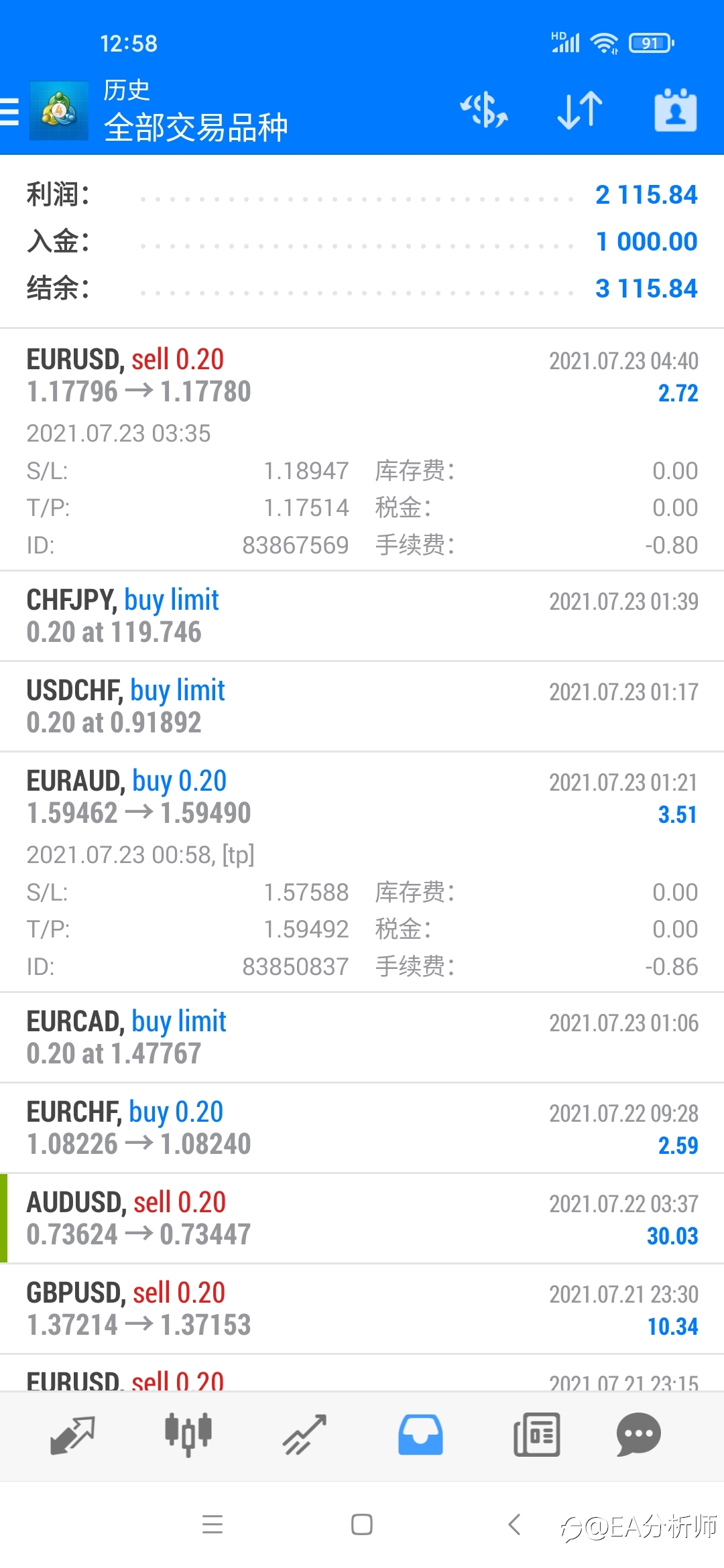Expand the AUDUSD sell 30.03 trade
The width and height of the screenshot is (724, 1568).
pyautogui.click(x=362, y=1219)
